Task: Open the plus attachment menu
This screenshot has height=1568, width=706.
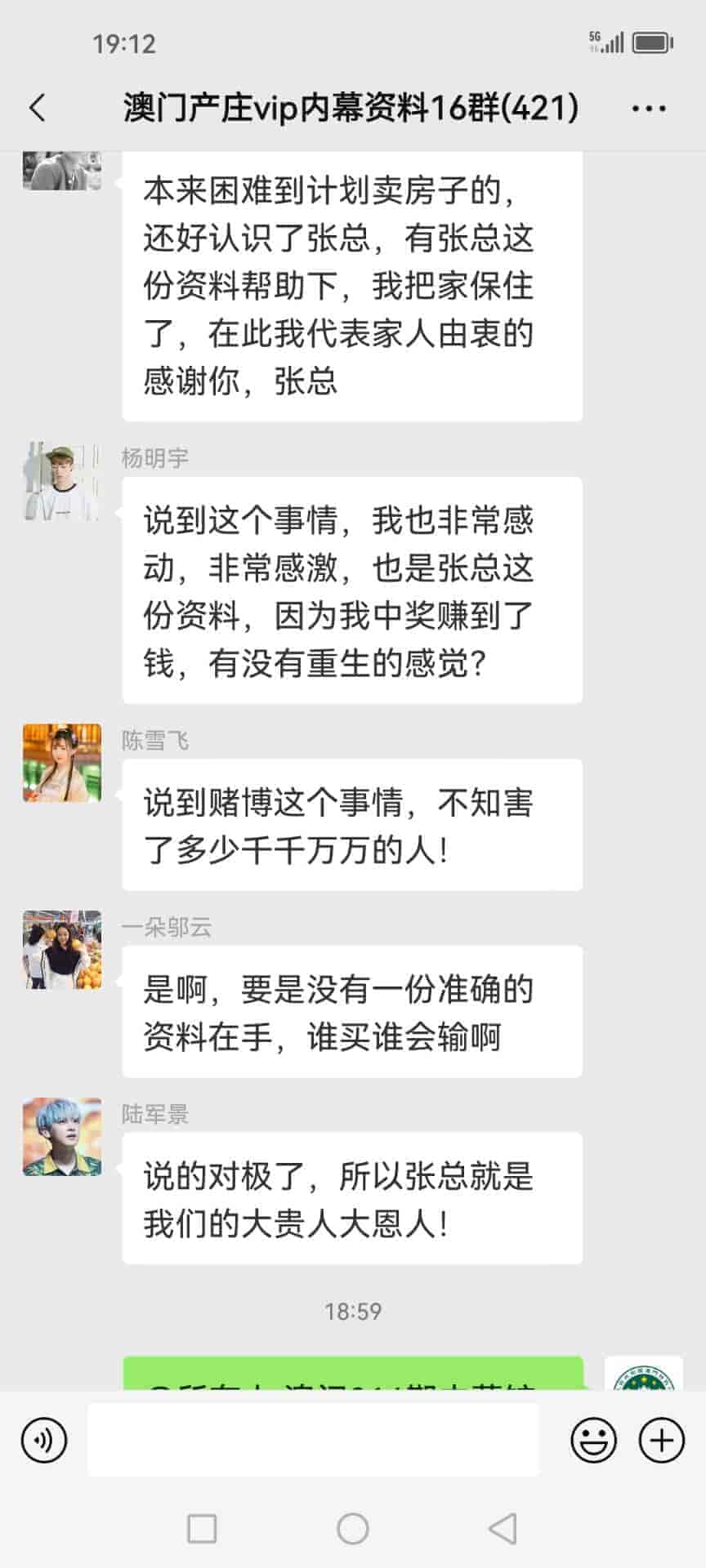Action: pyautogui.click(x=661, y=1440)
